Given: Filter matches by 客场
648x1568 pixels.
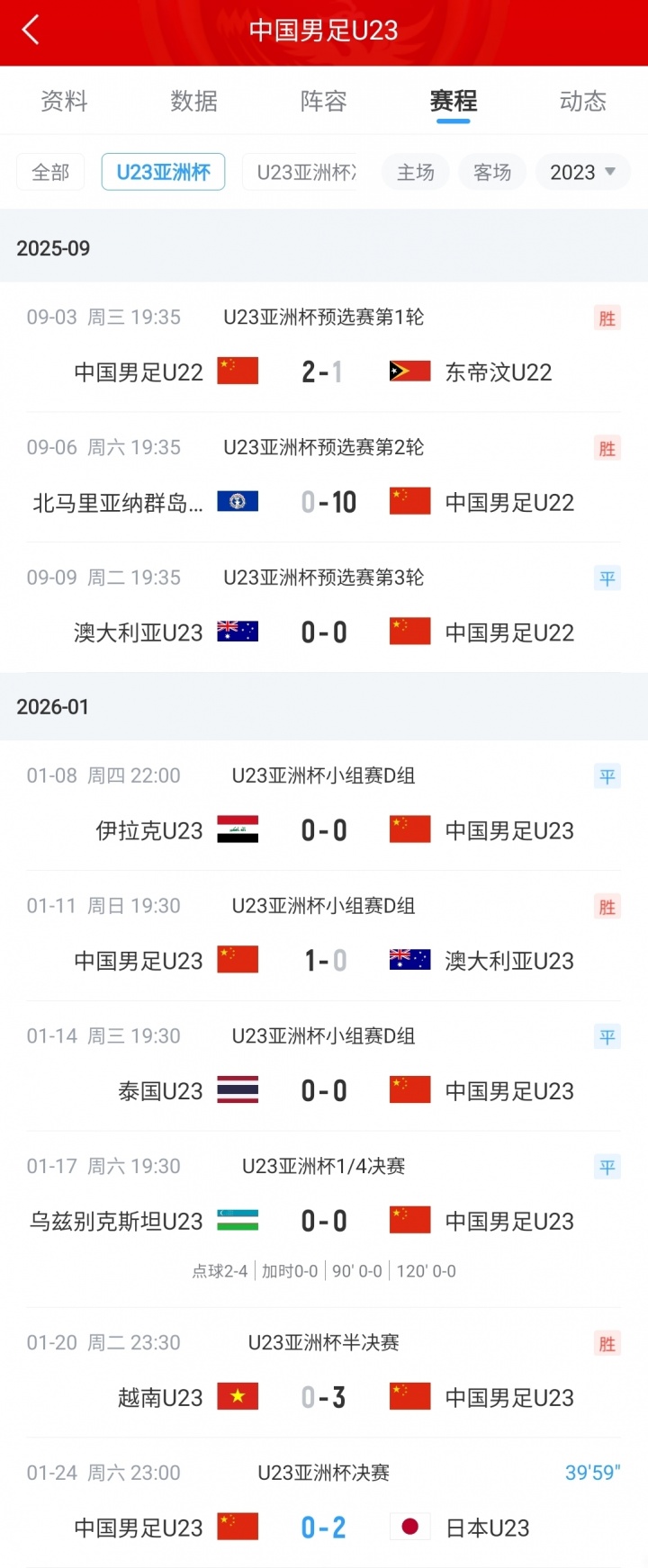Looking at the screenshot, I should 492,172.
